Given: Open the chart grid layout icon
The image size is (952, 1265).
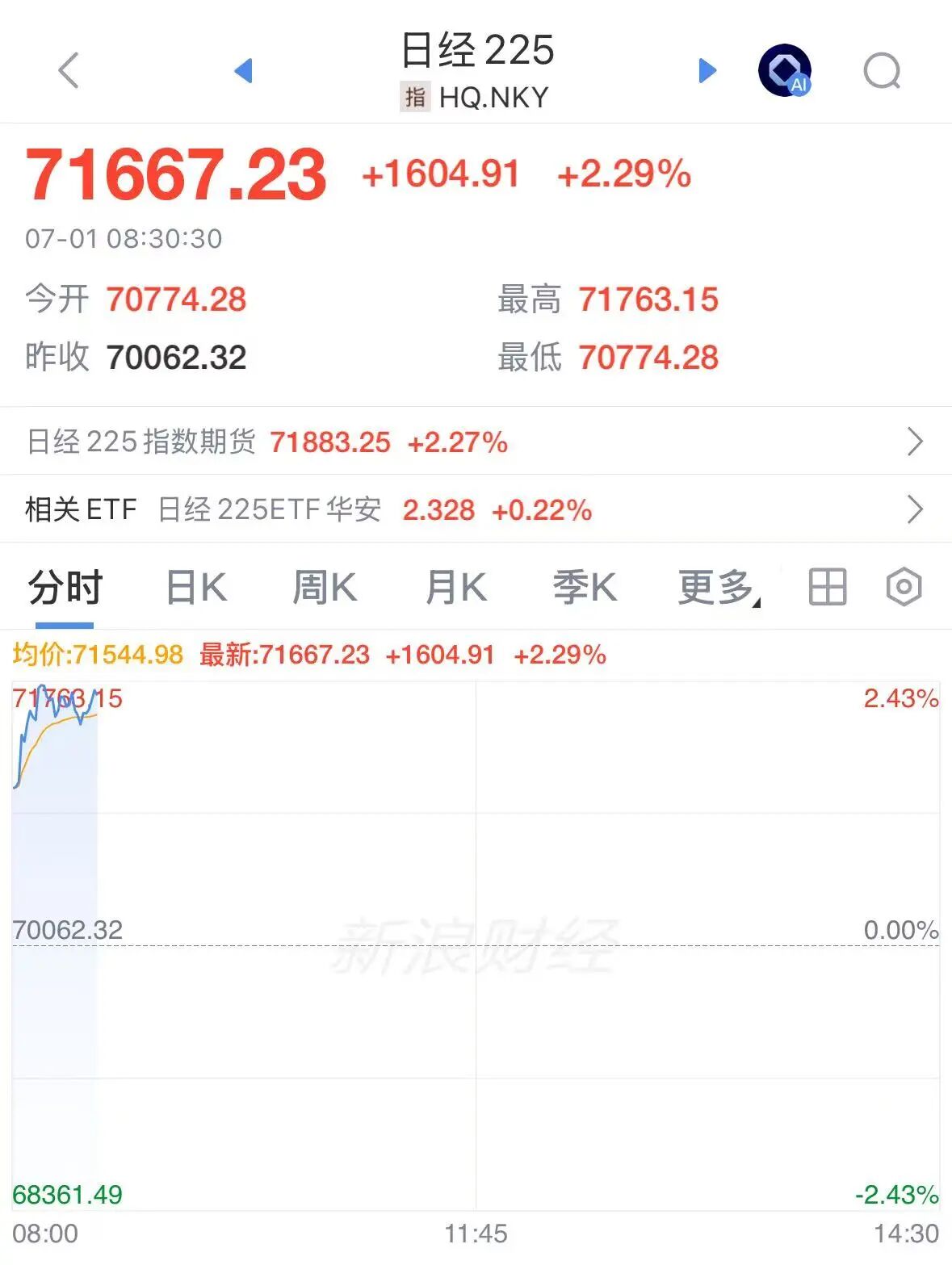Looking at the screenshot, I should [828, 587].
